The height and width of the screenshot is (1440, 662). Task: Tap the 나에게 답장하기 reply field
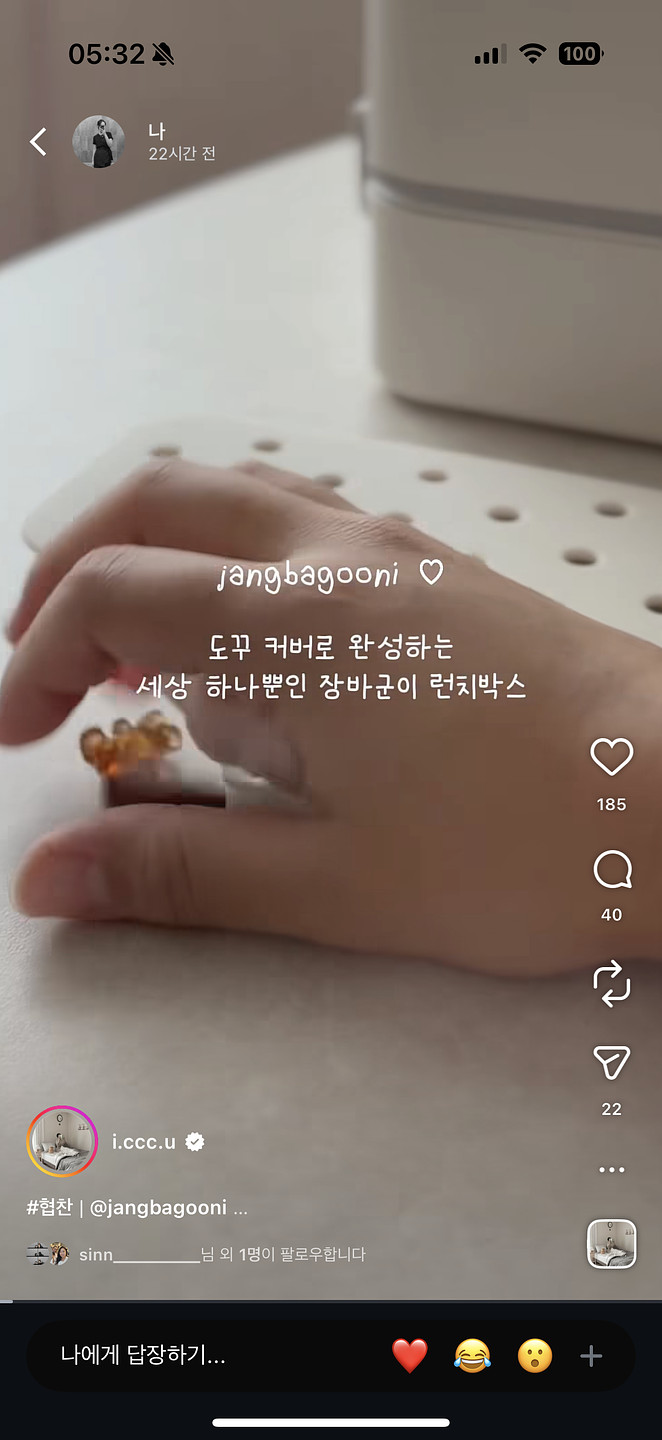(200, 1356)
